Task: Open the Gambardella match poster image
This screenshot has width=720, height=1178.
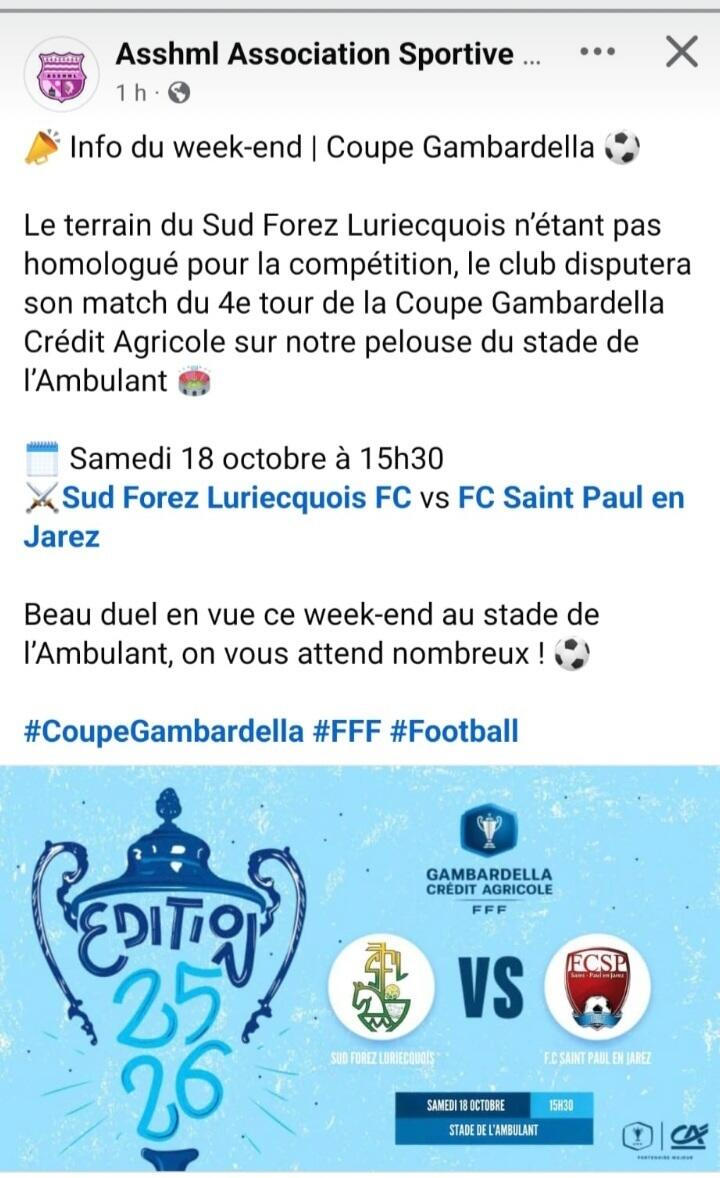Action: tap(360, 967)
